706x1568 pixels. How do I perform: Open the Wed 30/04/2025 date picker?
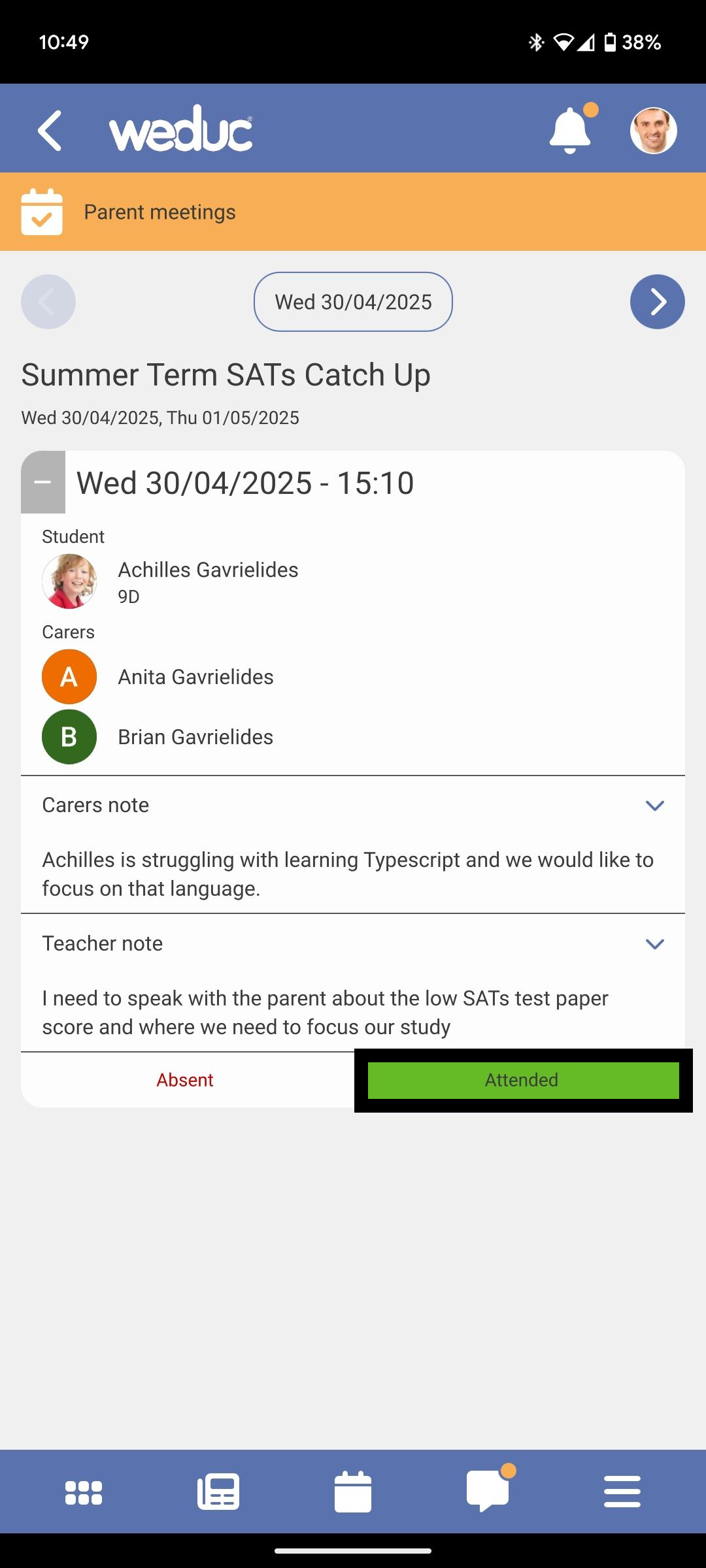click(x=353, y=302)
